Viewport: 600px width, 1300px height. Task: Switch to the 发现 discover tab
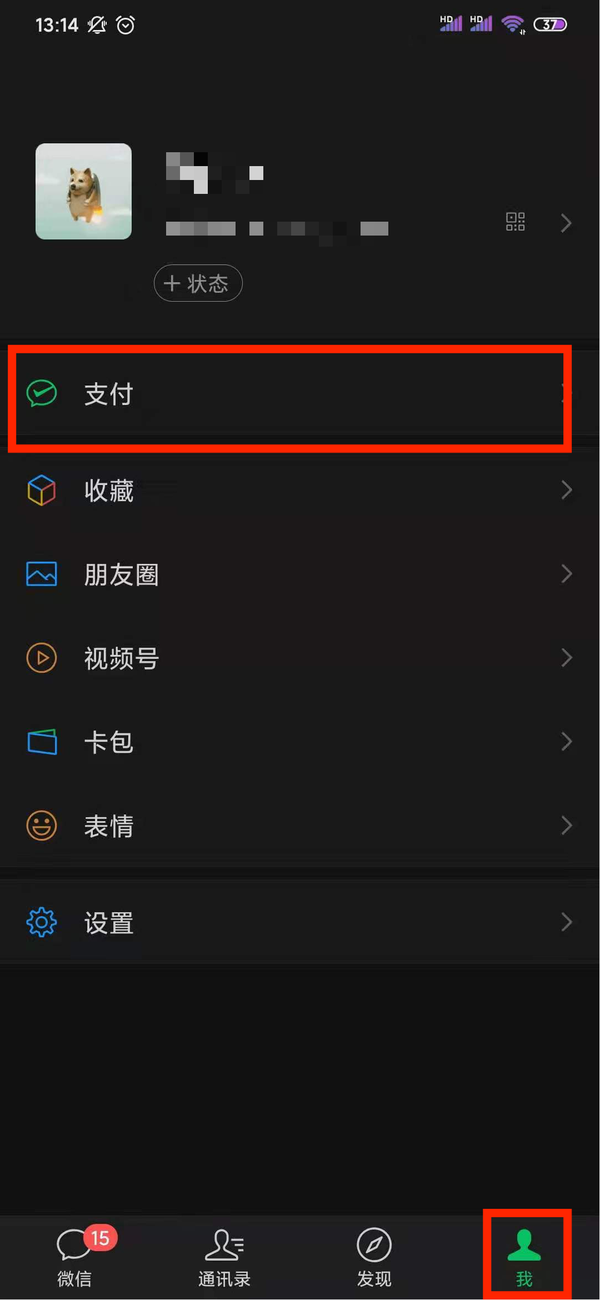tap(374, 1257)
